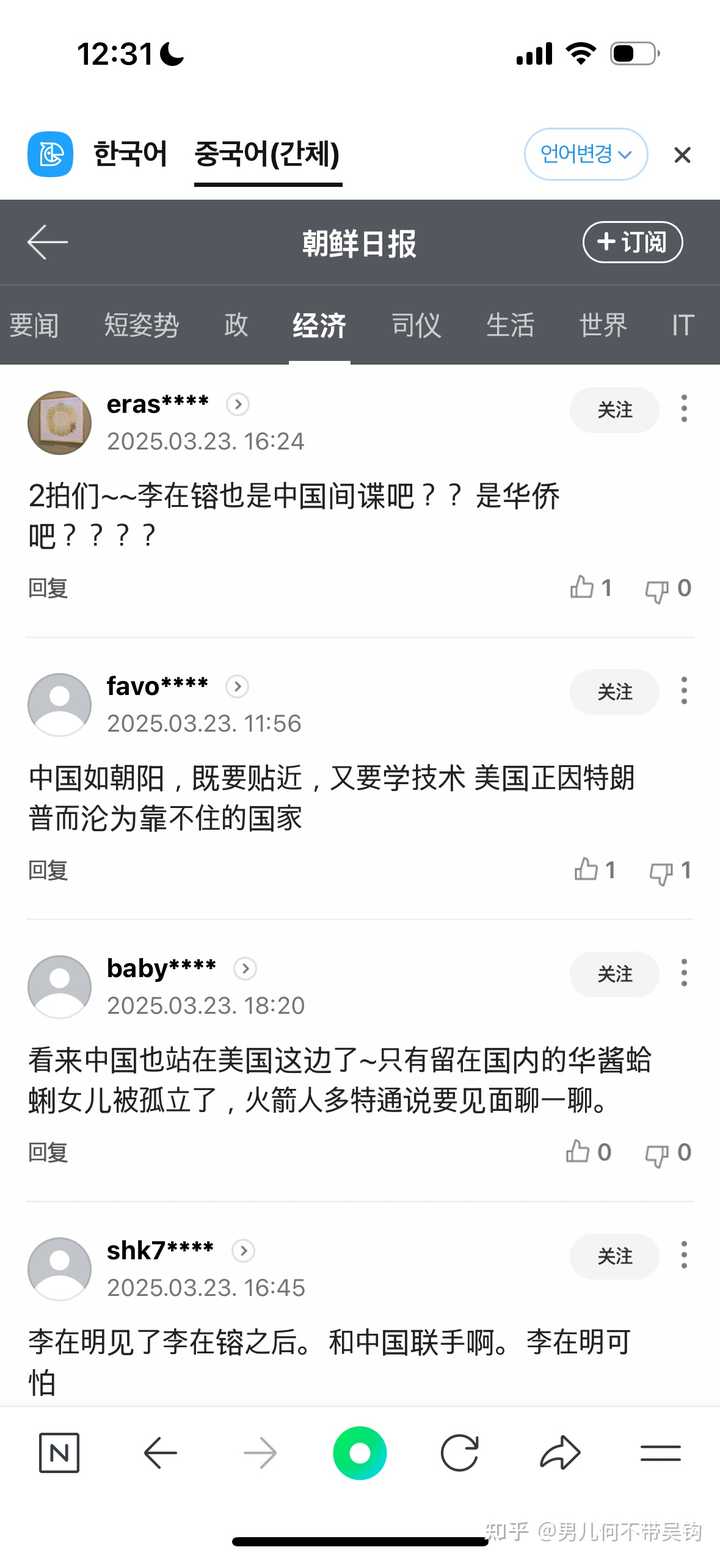The image size is (720, 1561).
Task: Open the 世界 news tab
Action: pyautogui.click(x=603, y=325)
